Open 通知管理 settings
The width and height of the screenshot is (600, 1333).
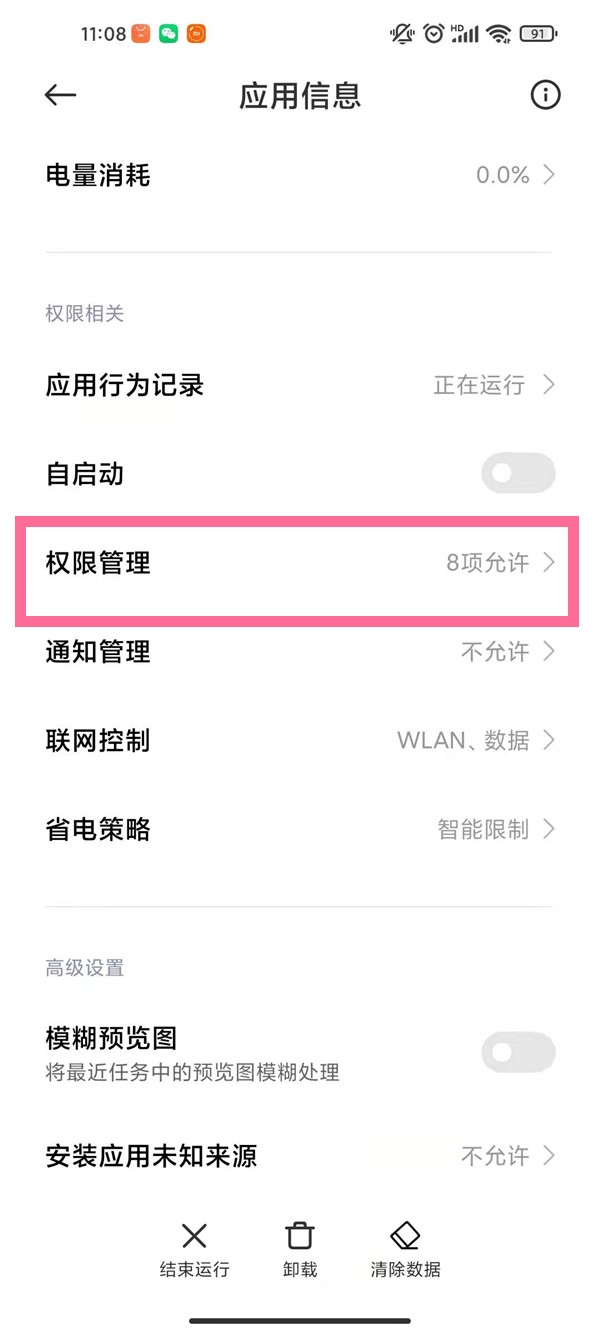300,652
